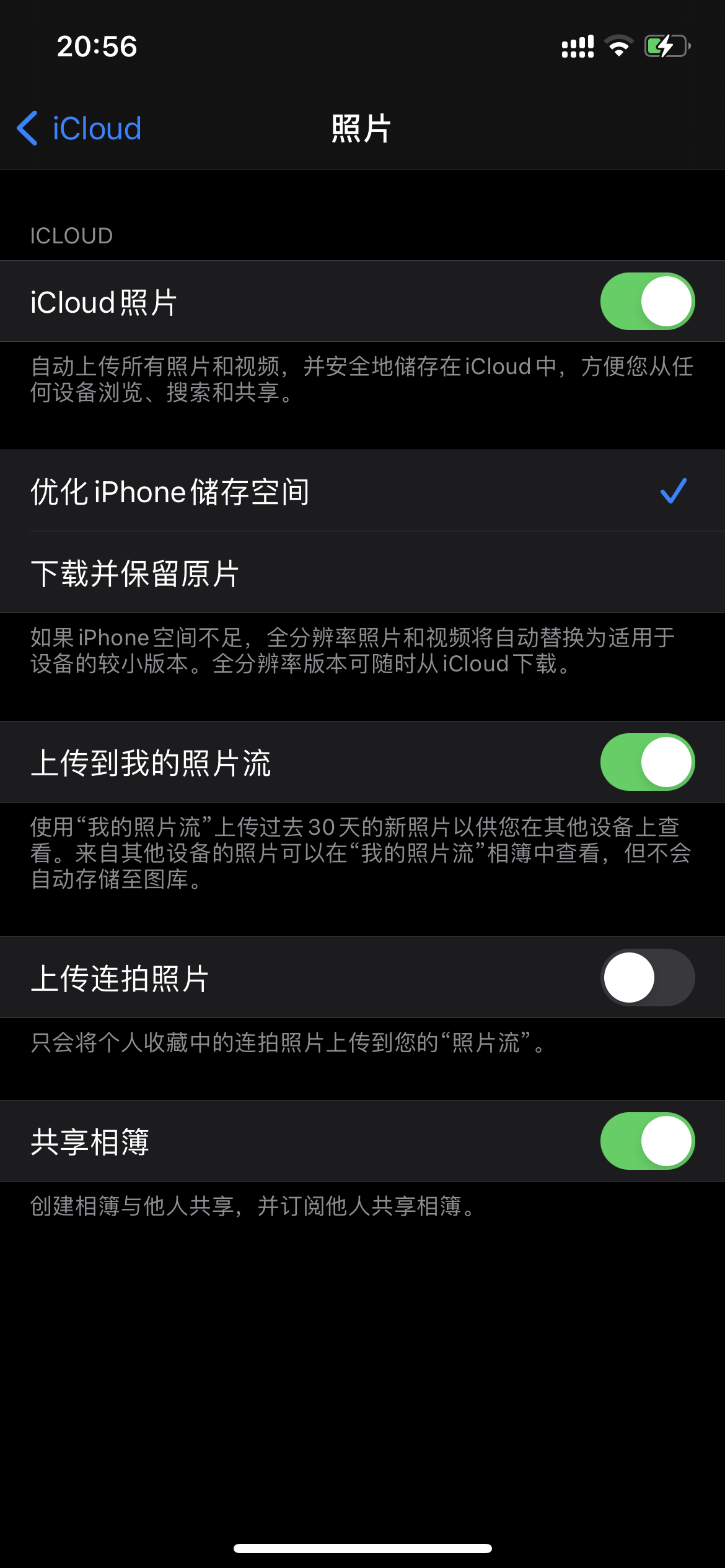
Task: Turn off the iCloud照片 switch
Action: [x=647, y=302]
